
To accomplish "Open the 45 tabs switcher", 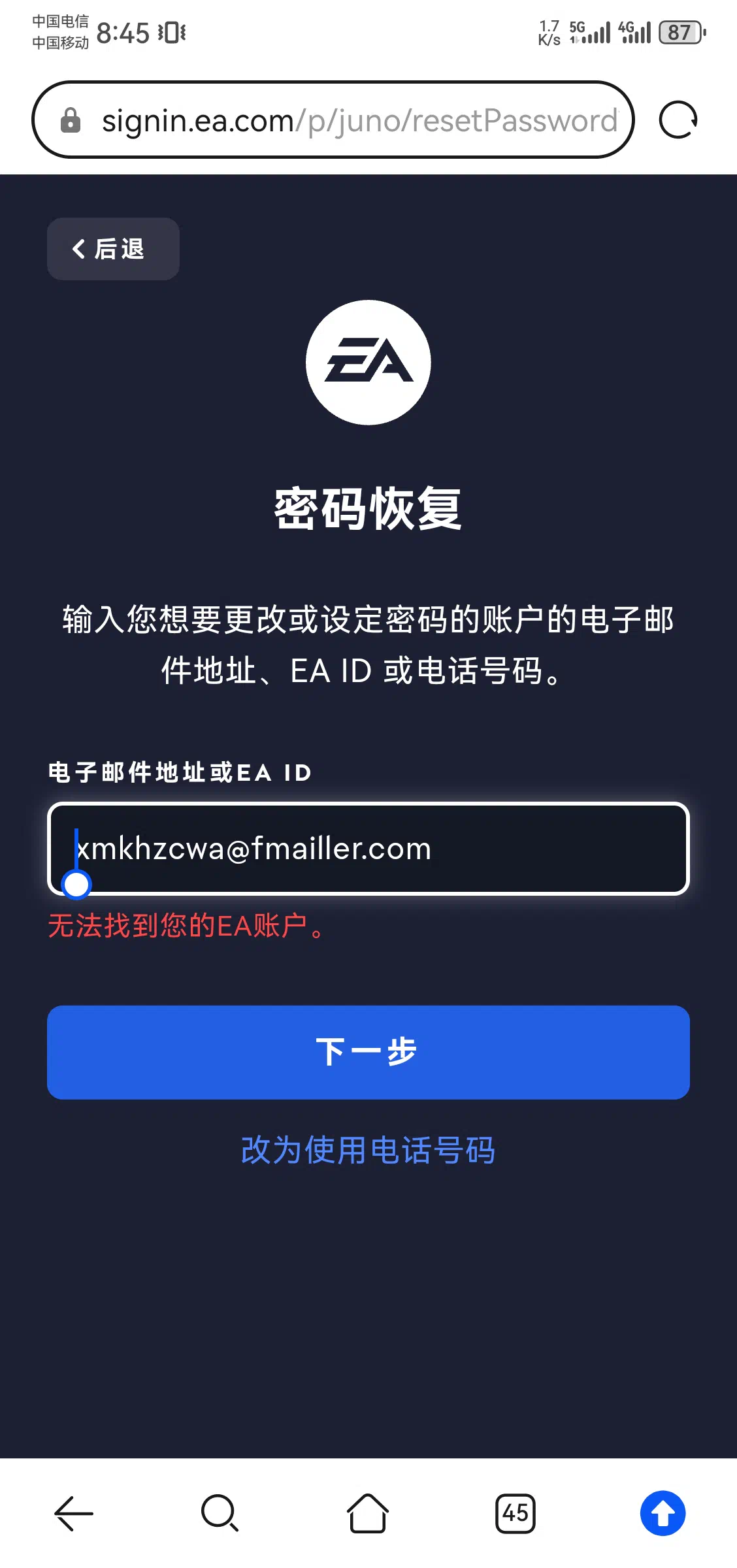I will pos(516,1513).
